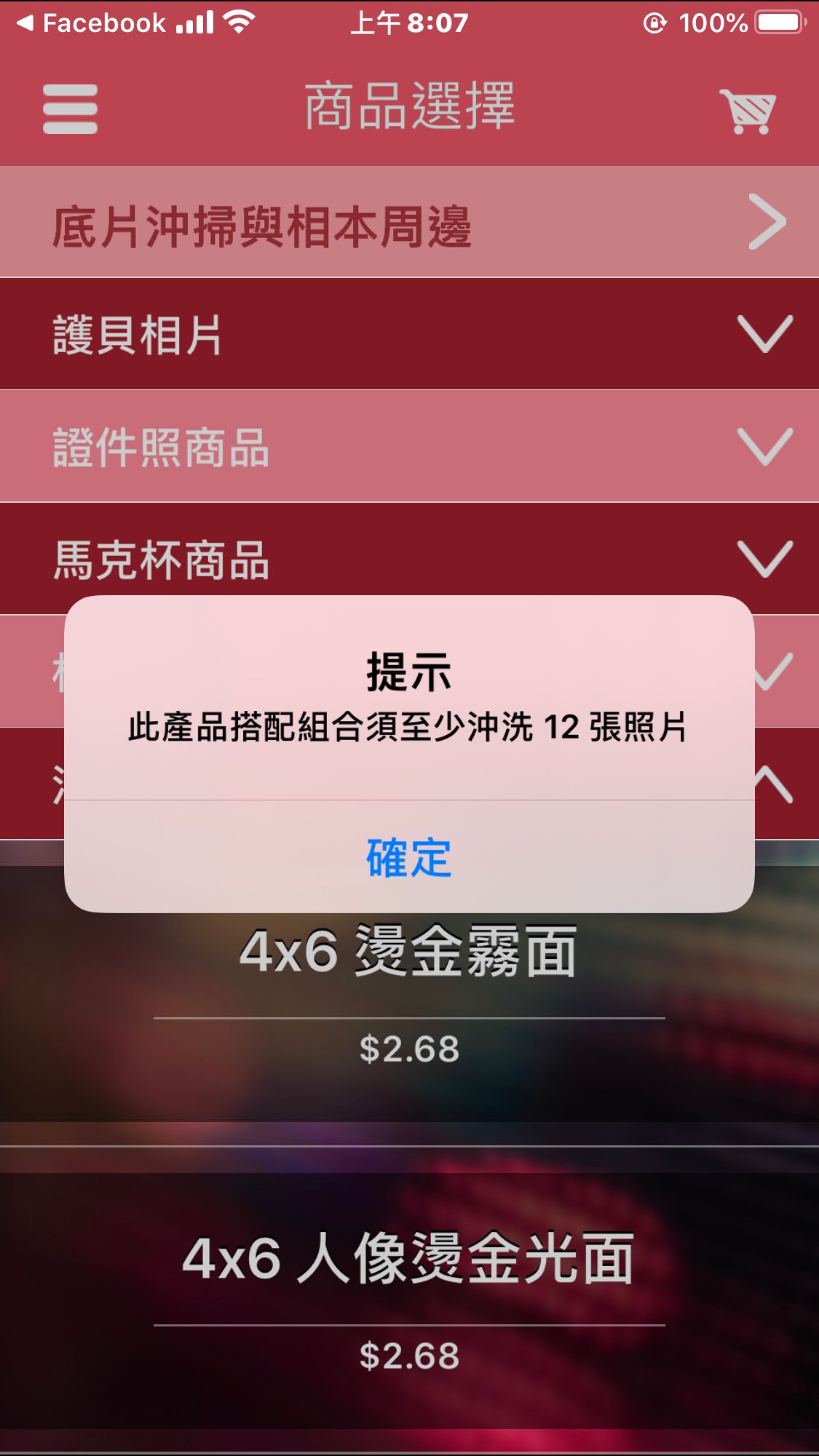Viewport: 819px width, 1456px height.
Task: Expand the 馬克杯商品 section
Action: 409,558
